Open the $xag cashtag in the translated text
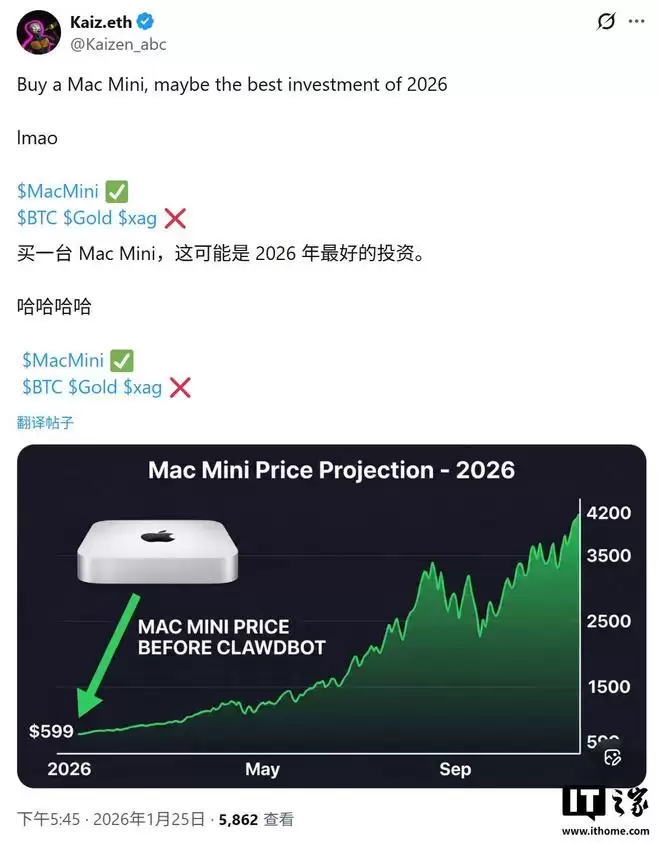 (x=142, y=387)
